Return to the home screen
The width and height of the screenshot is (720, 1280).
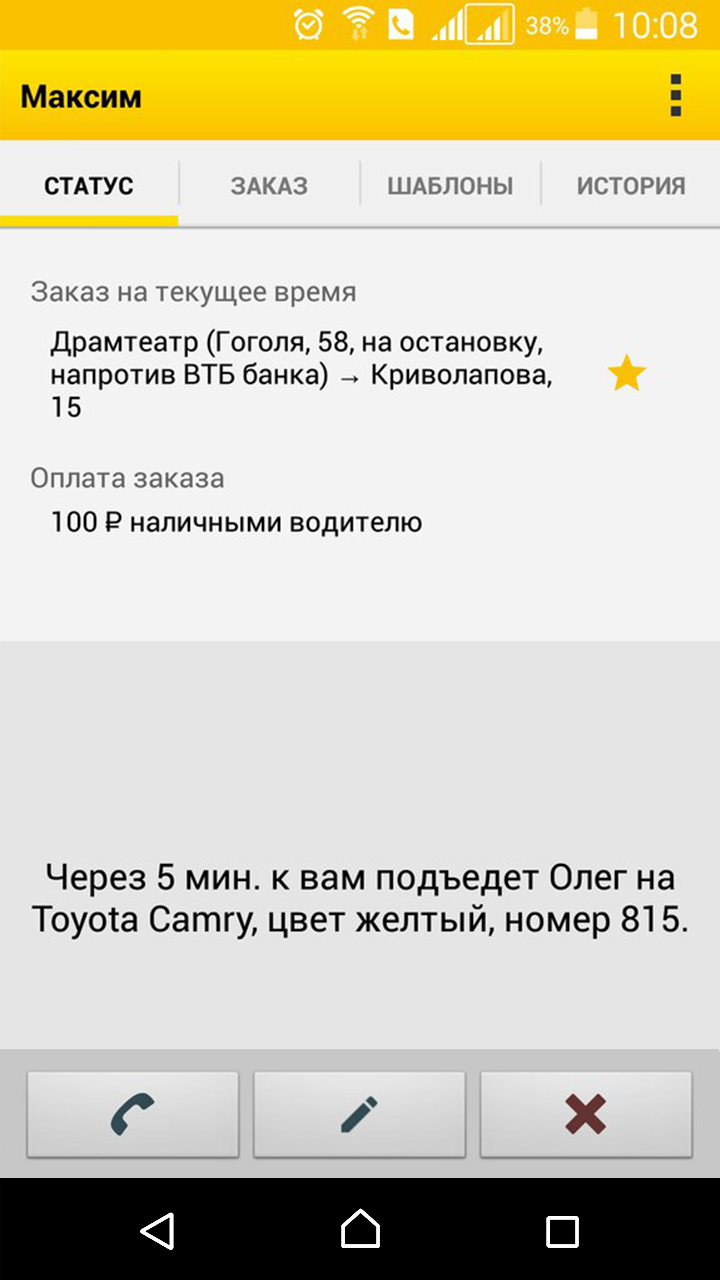[360, 1230]
